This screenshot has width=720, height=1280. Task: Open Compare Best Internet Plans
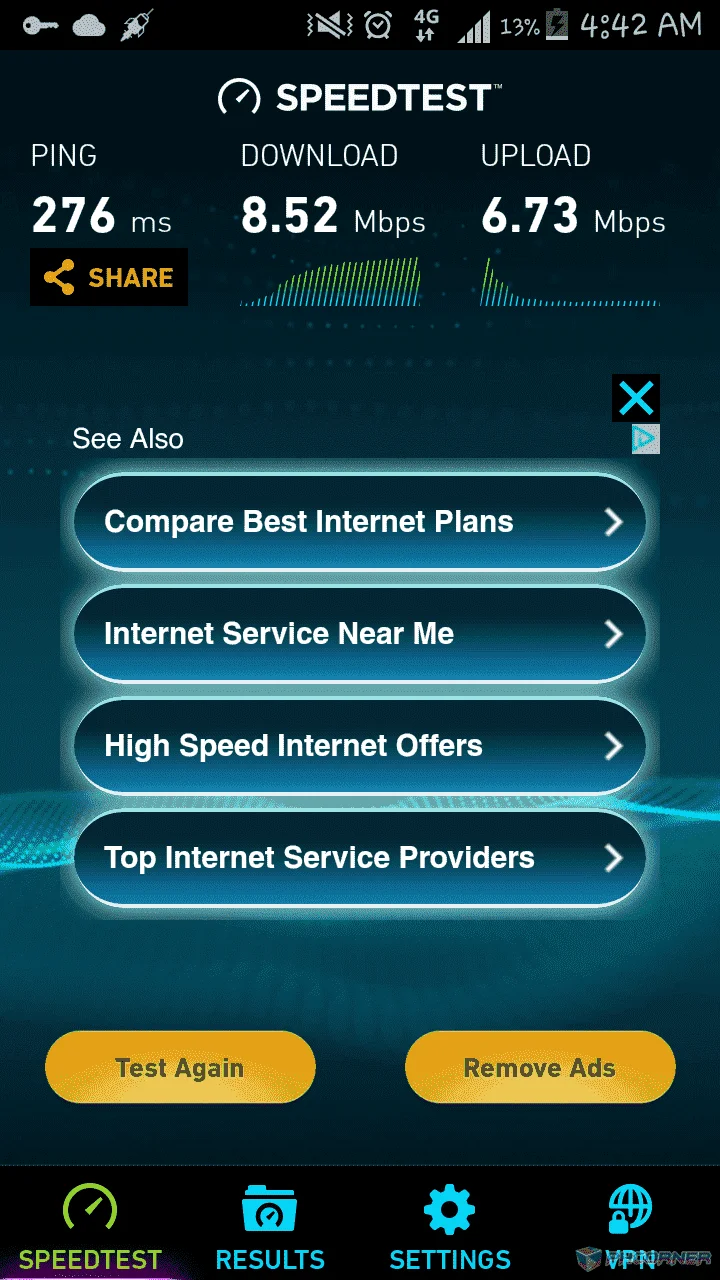point(360,522)
